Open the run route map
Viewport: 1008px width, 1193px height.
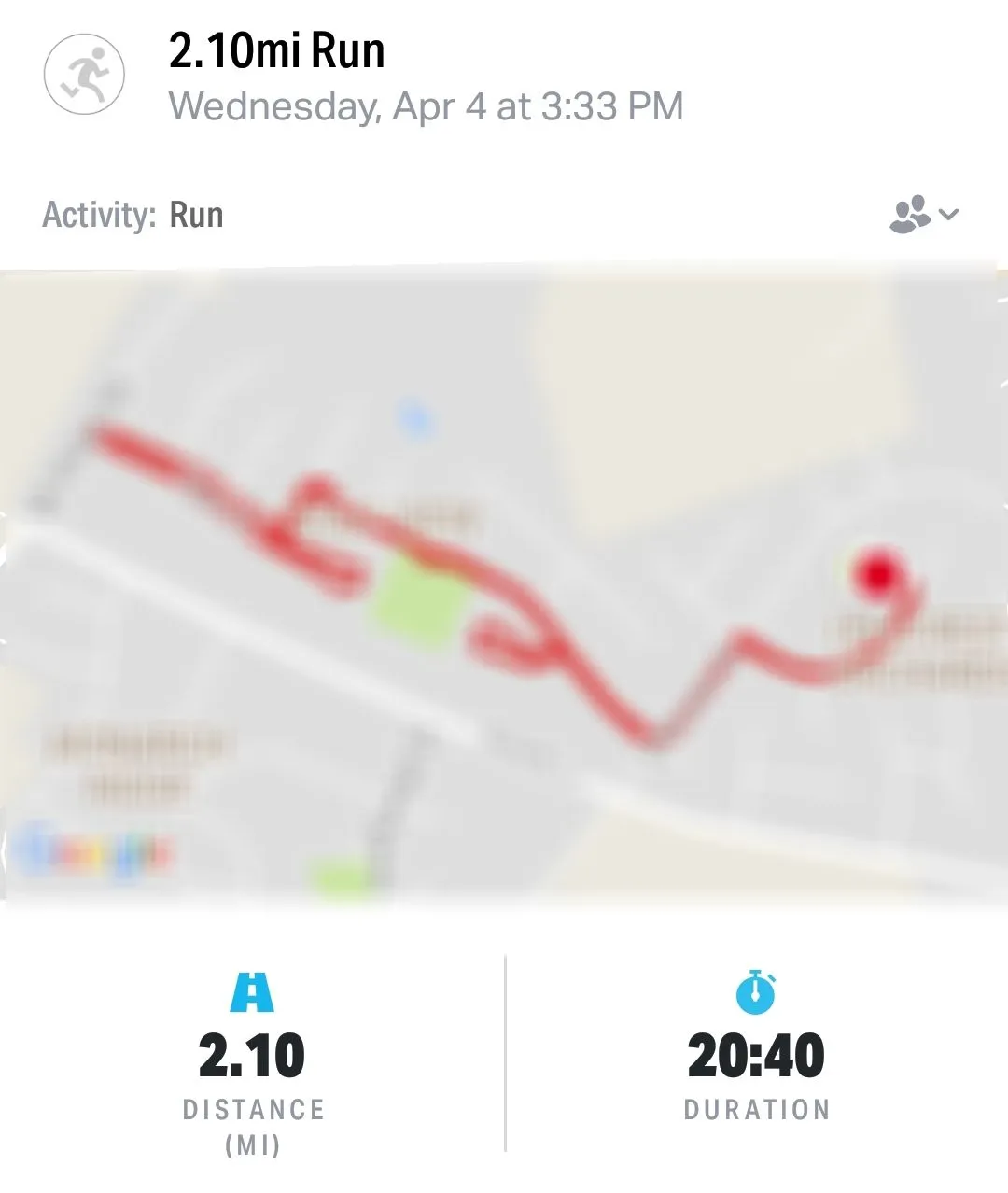[x=504, y=583]
